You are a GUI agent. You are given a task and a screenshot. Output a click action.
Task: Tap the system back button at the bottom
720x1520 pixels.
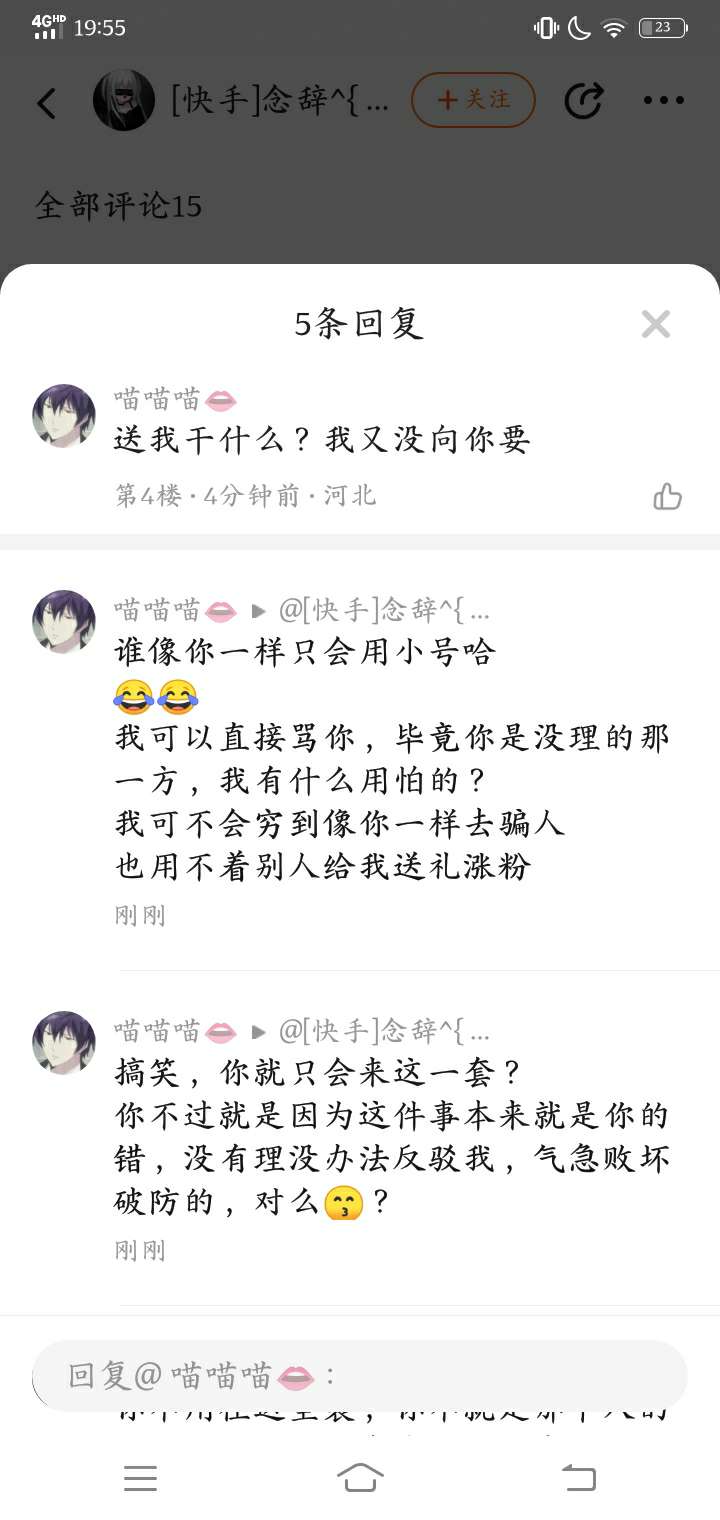[578, 1477]
